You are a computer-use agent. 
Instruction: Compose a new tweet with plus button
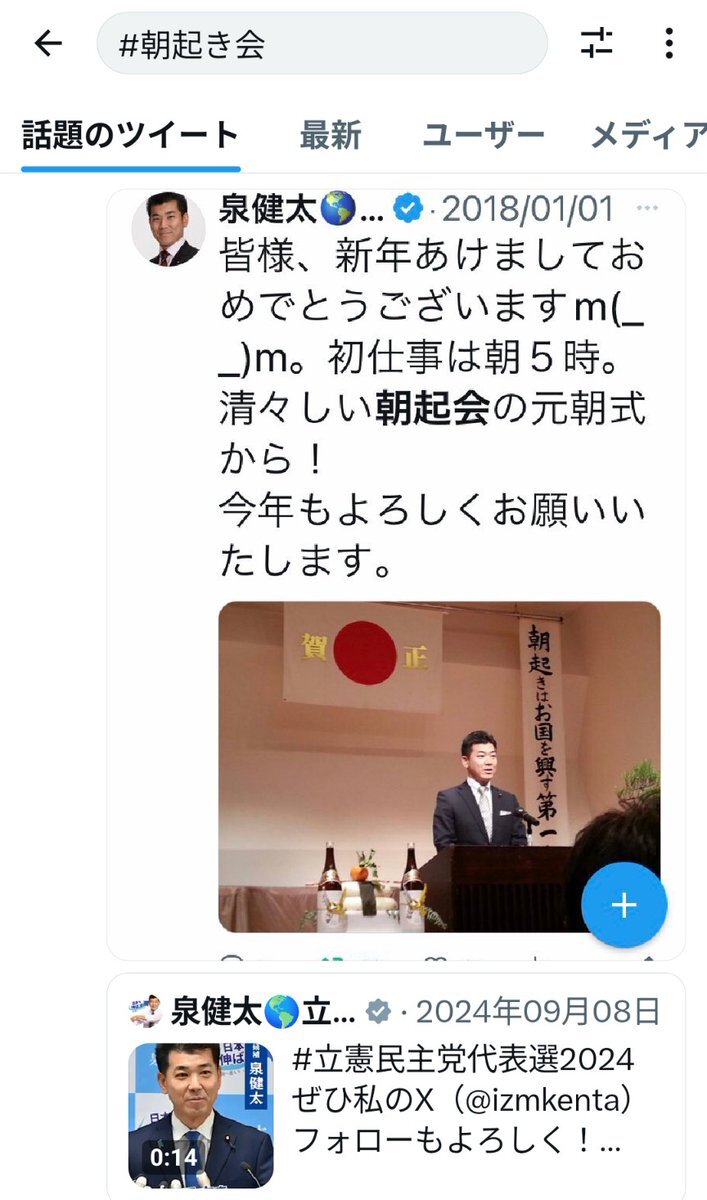coord(623,905)
